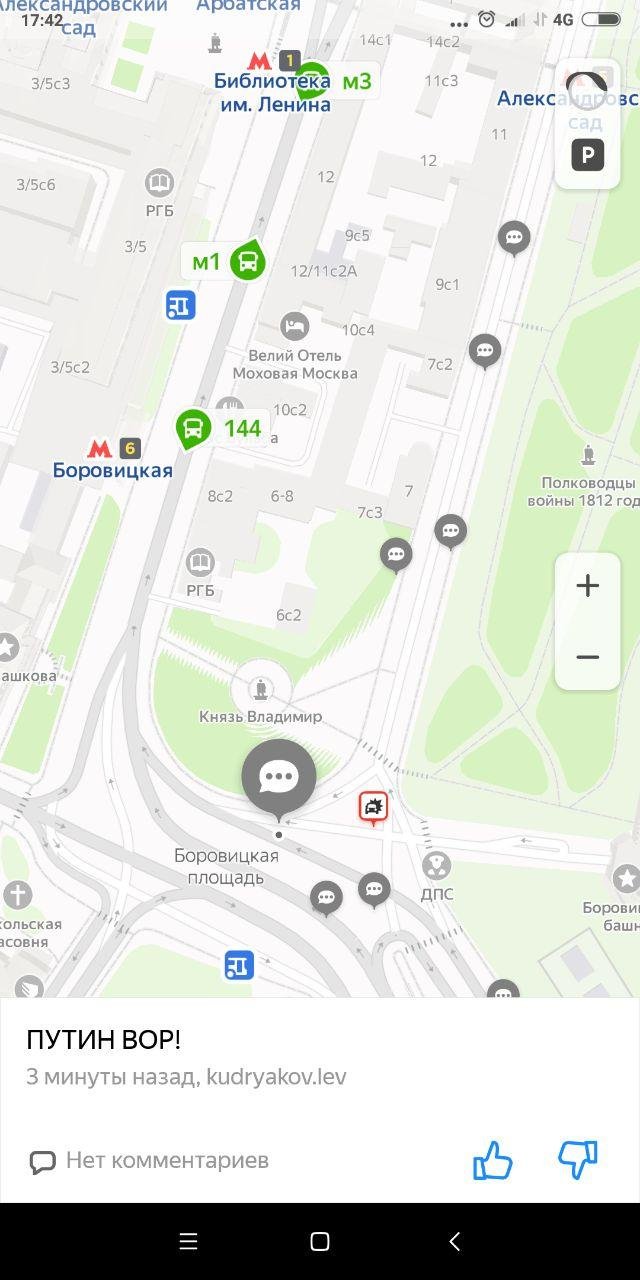Open the m1 bus stop marker

pyautogui.click(x=247, y=262)
